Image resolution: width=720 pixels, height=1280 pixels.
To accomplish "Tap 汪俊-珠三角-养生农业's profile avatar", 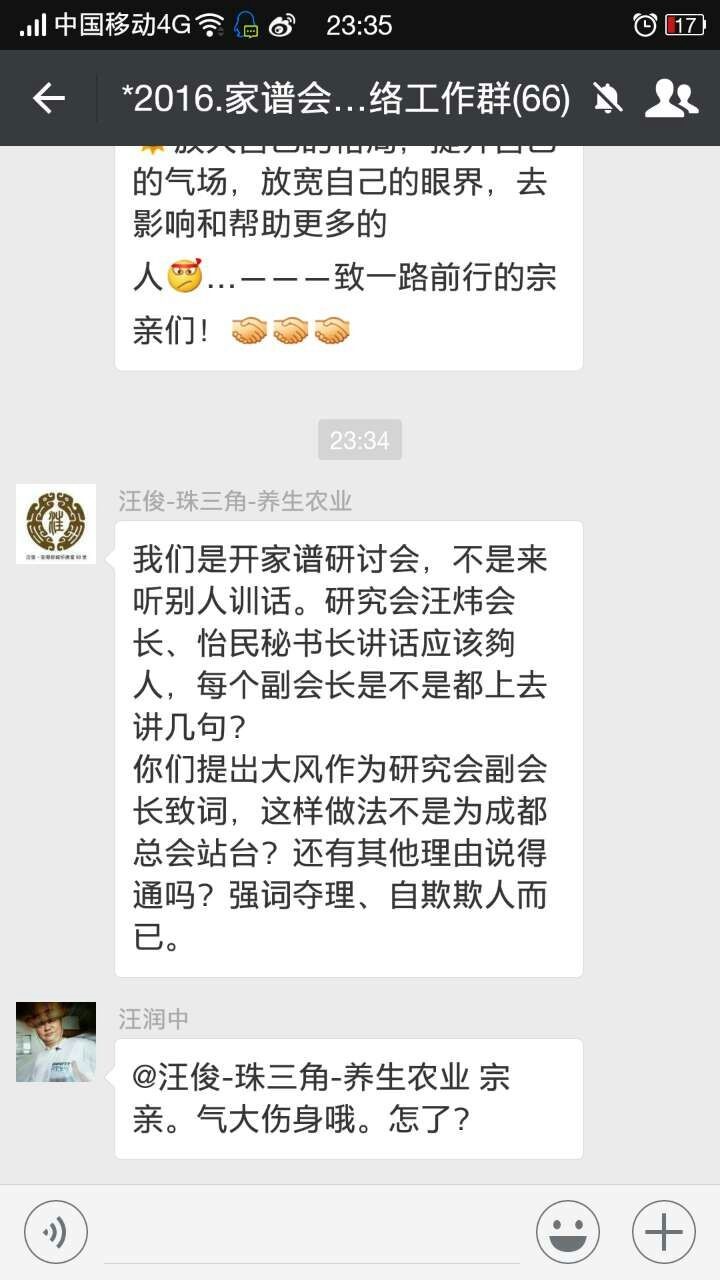I will (x=56, y=524).
